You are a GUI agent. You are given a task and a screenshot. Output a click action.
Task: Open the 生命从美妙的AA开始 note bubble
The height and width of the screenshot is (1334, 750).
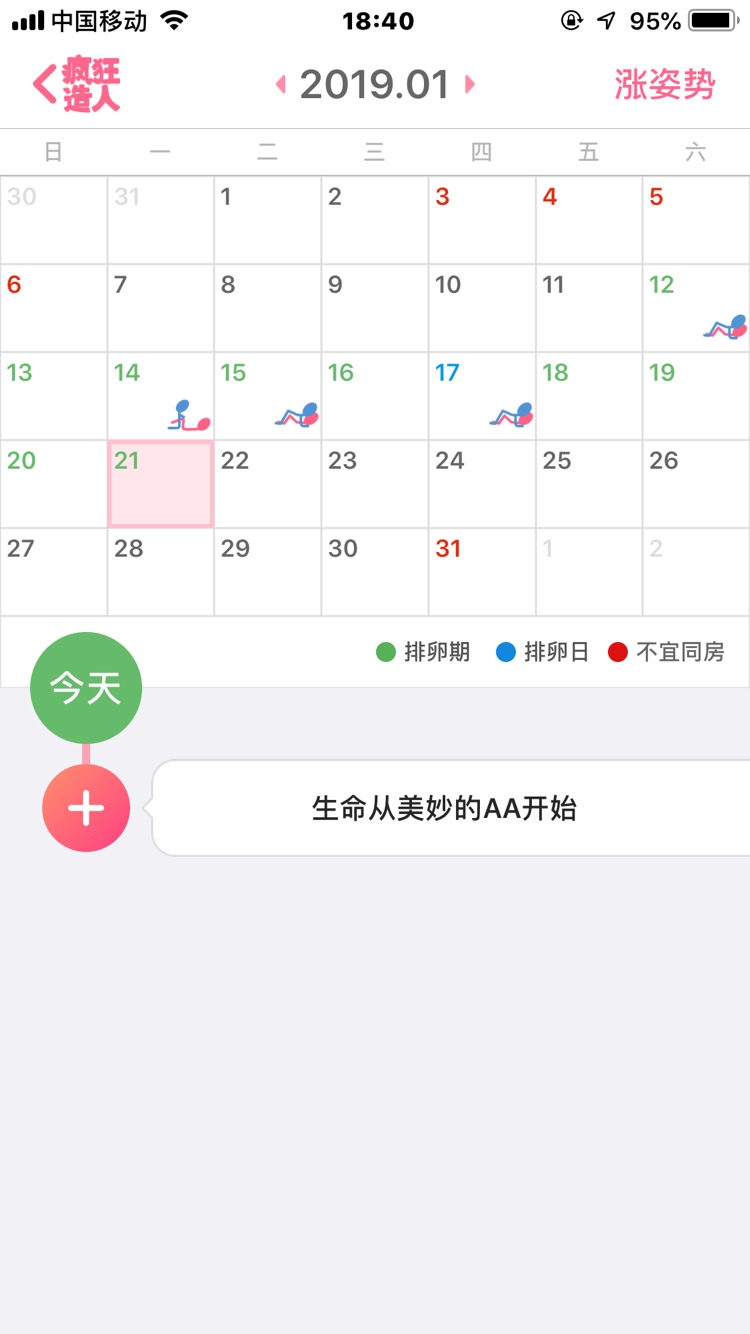click(x=445, y=808)
